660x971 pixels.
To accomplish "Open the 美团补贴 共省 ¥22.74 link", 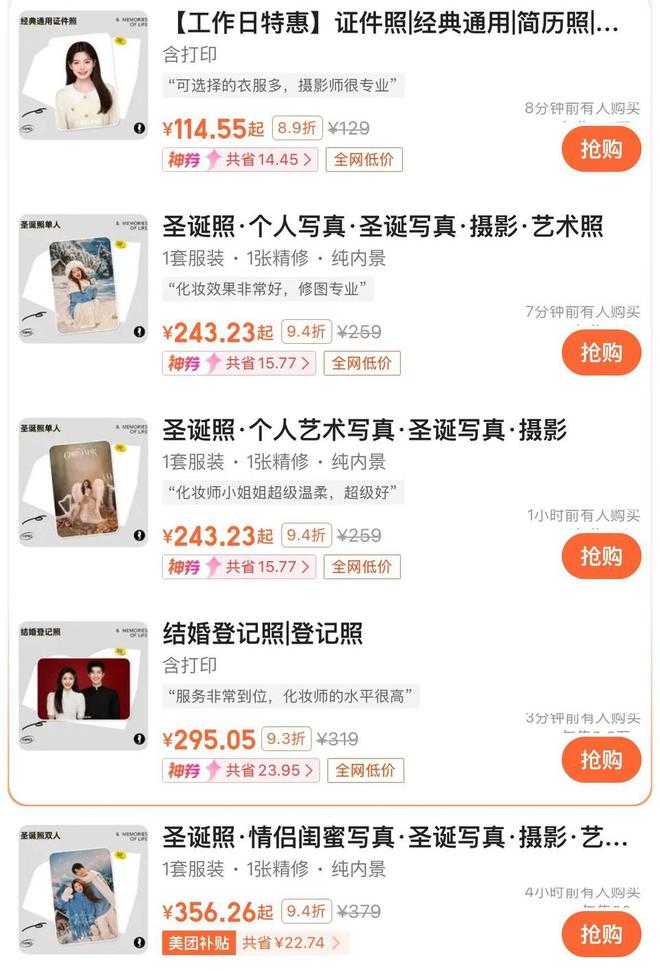I will [256, 942].
